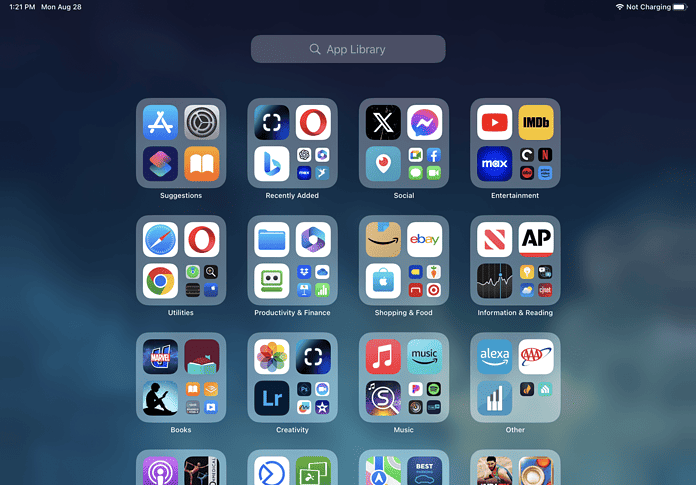Launch the YouTube app
The width and height of the screenshot is (696, 485).
(x=495, y=123)
